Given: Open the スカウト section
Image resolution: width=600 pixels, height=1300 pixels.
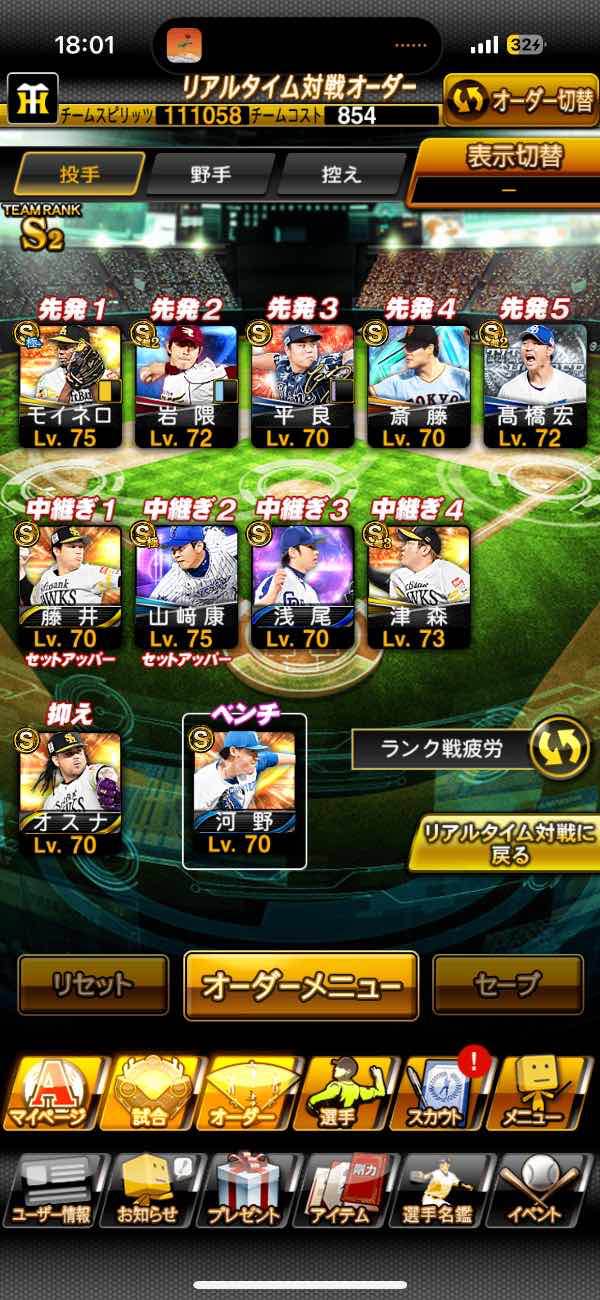Looking at the screenshot, I should (443, 1094).
